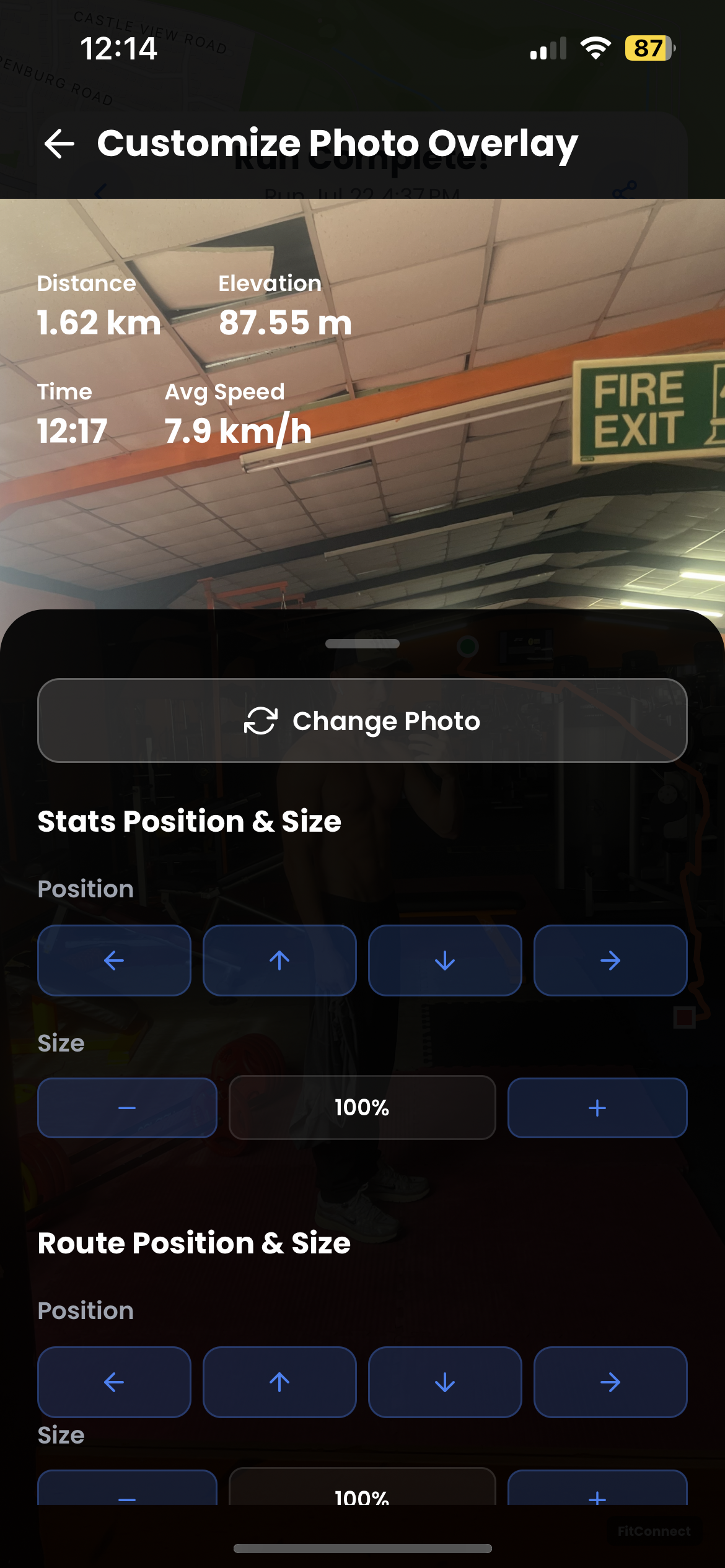Tap Change Photo button
This screenshot has width=725, height=1568.
[x=362, y=721]
